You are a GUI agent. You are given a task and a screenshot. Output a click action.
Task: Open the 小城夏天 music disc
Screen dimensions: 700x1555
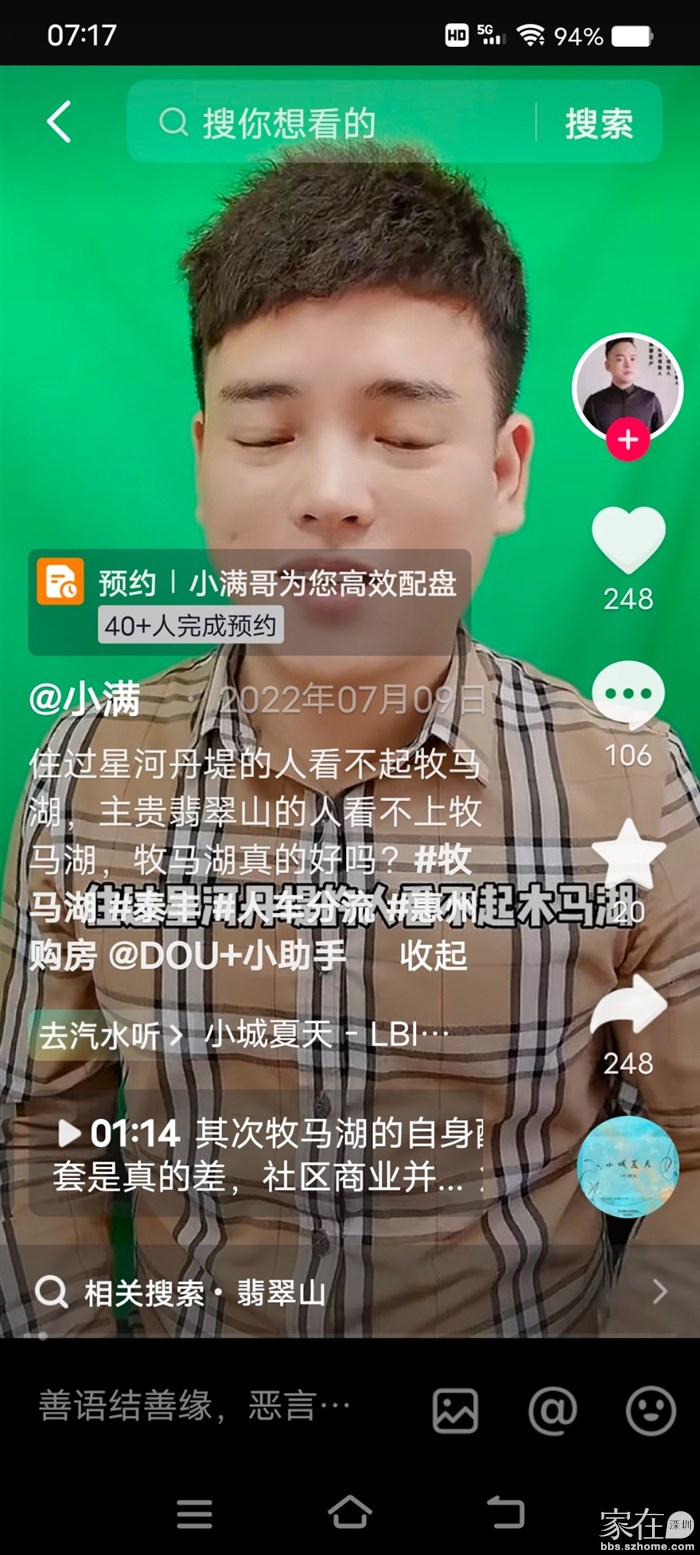(x=628, y=1167)
